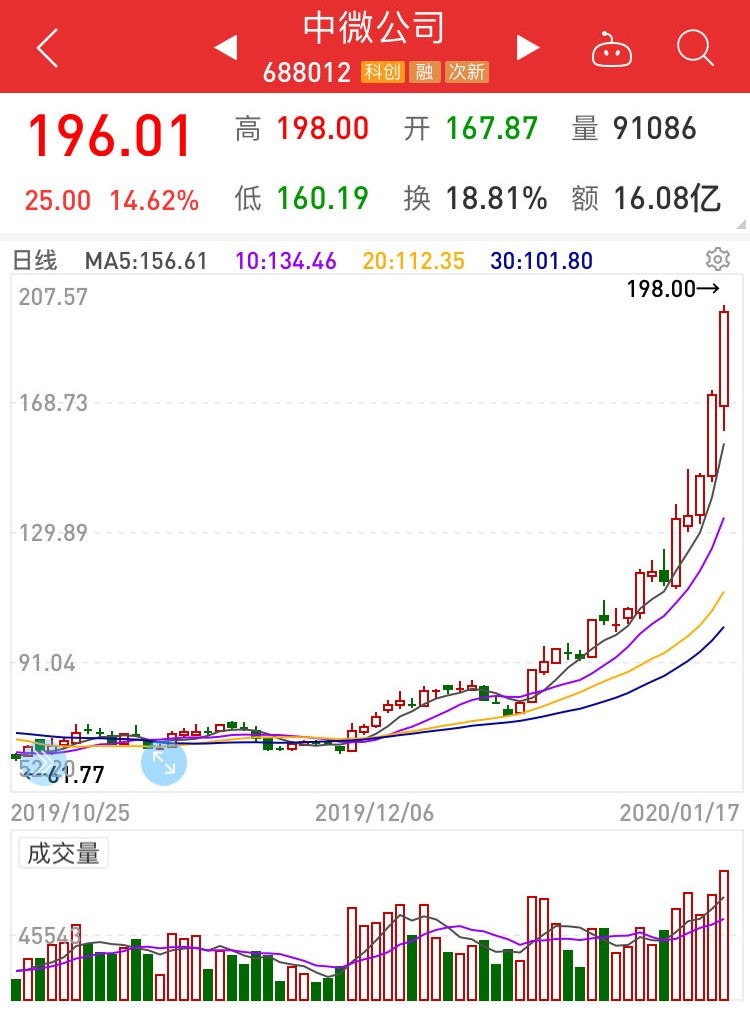Go back from the 中微公司 stock page

click(x=47, y=47)
